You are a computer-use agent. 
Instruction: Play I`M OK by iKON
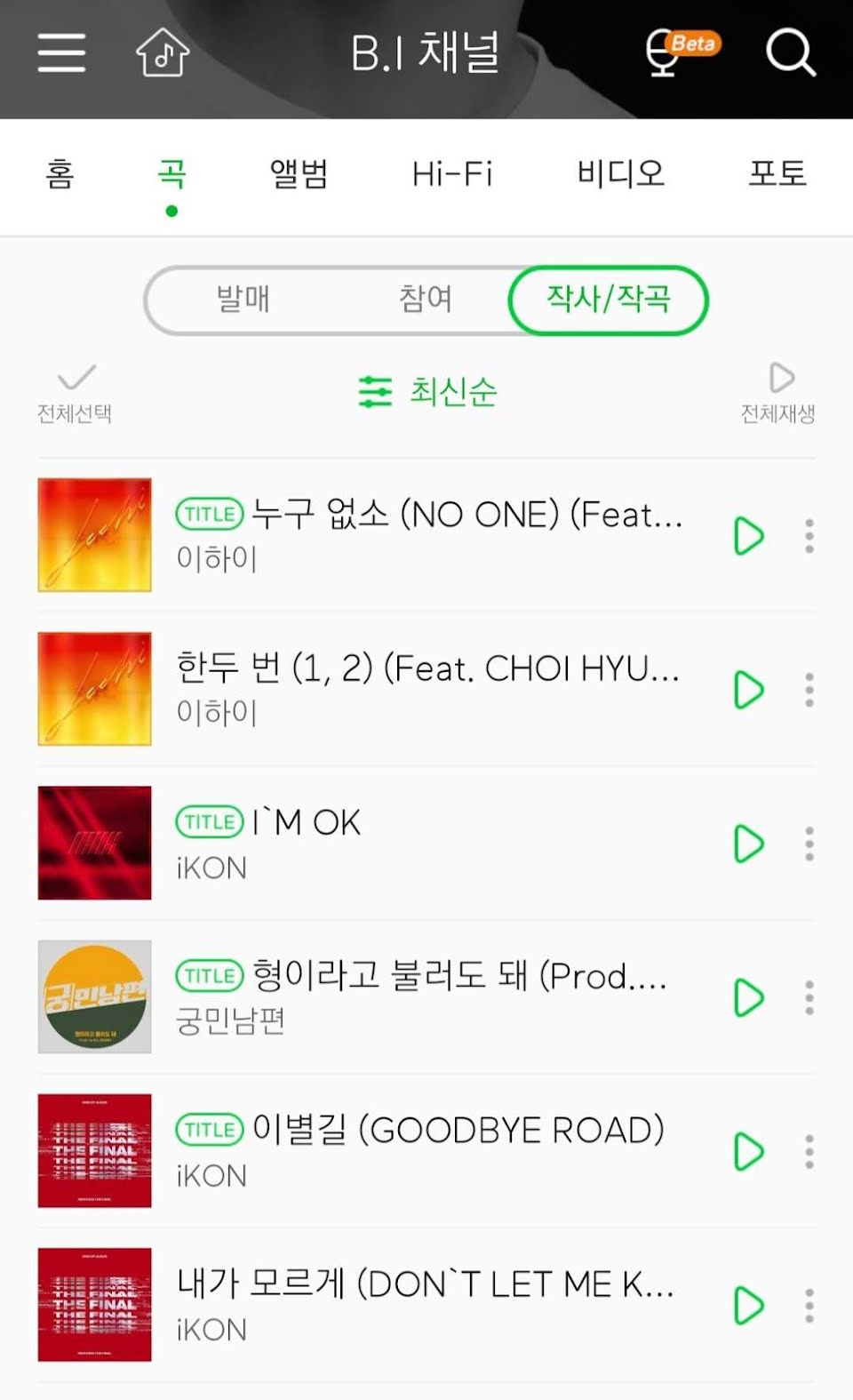coord(748,844)
